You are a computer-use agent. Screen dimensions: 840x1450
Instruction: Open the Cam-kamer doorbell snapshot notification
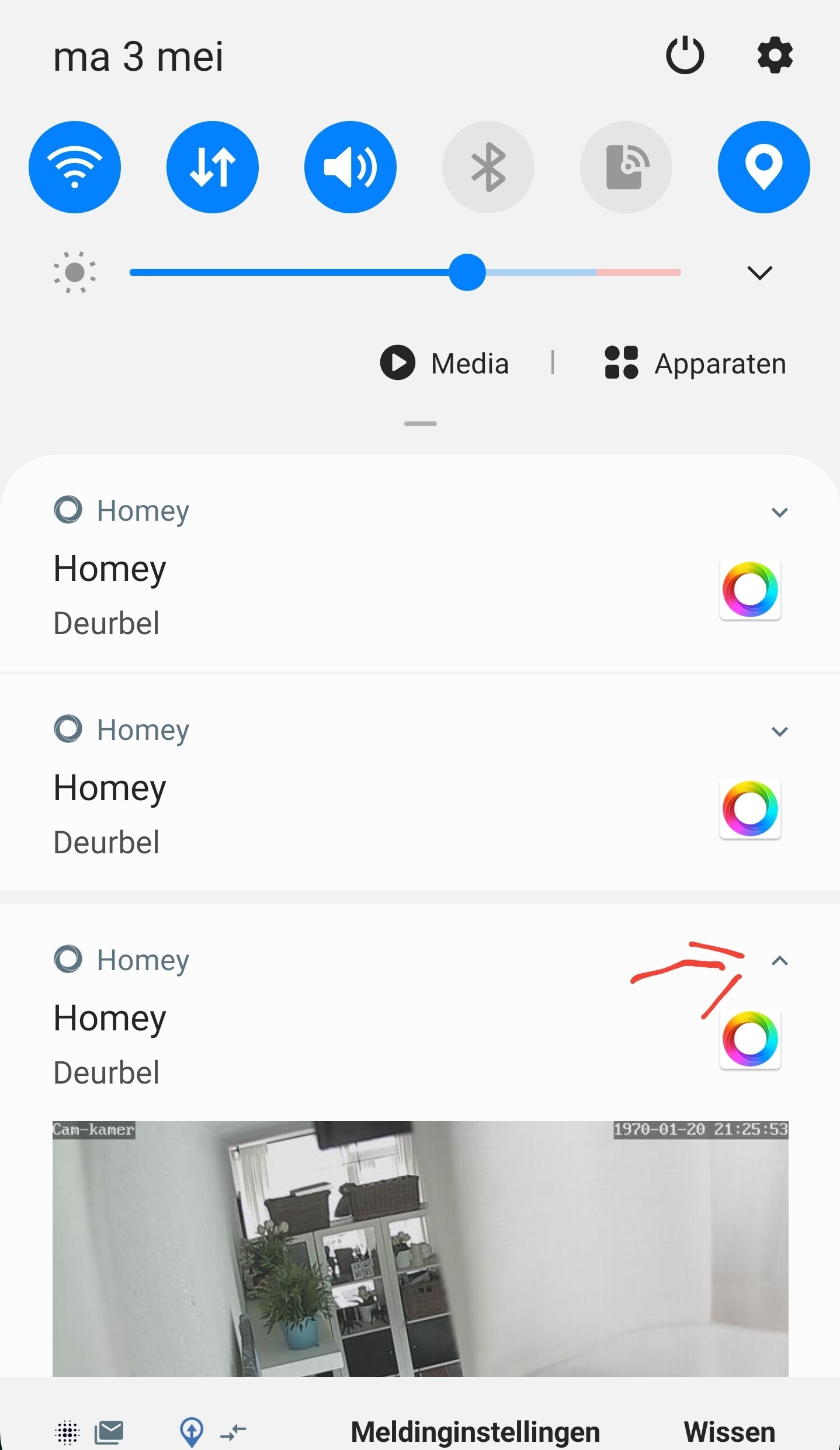420,1248
